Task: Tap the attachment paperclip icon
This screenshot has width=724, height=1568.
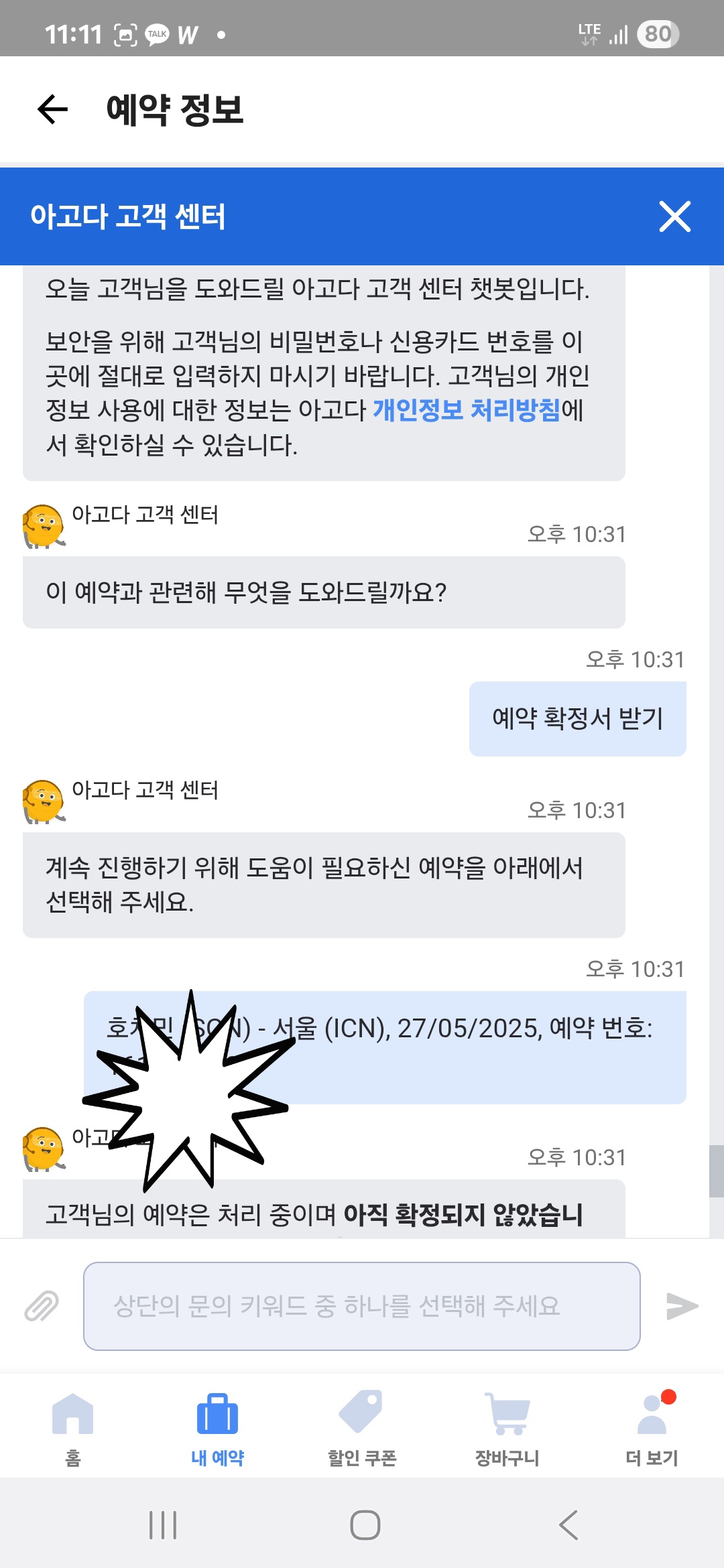Action: point(42,1306)
